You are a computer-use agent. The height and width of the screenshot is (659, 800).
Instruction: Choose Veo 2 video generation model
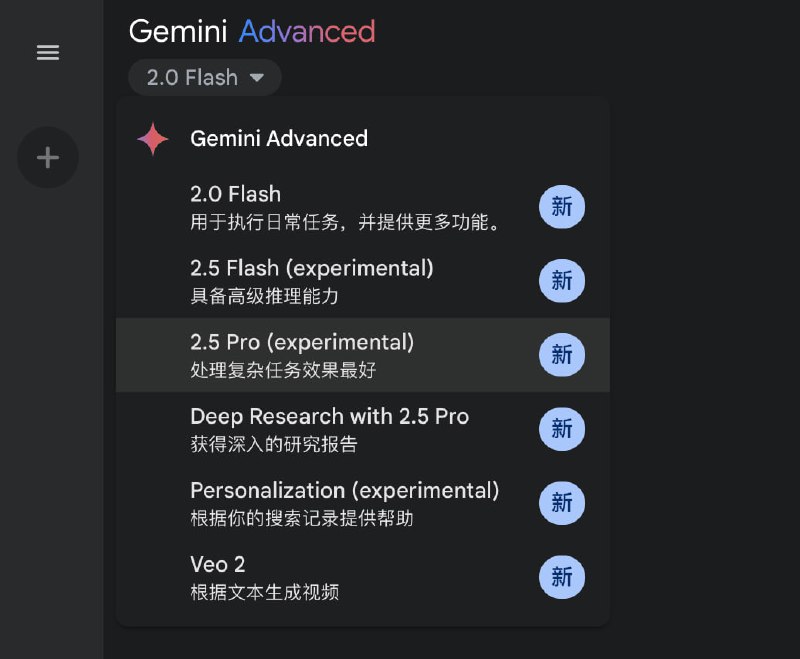345,577
